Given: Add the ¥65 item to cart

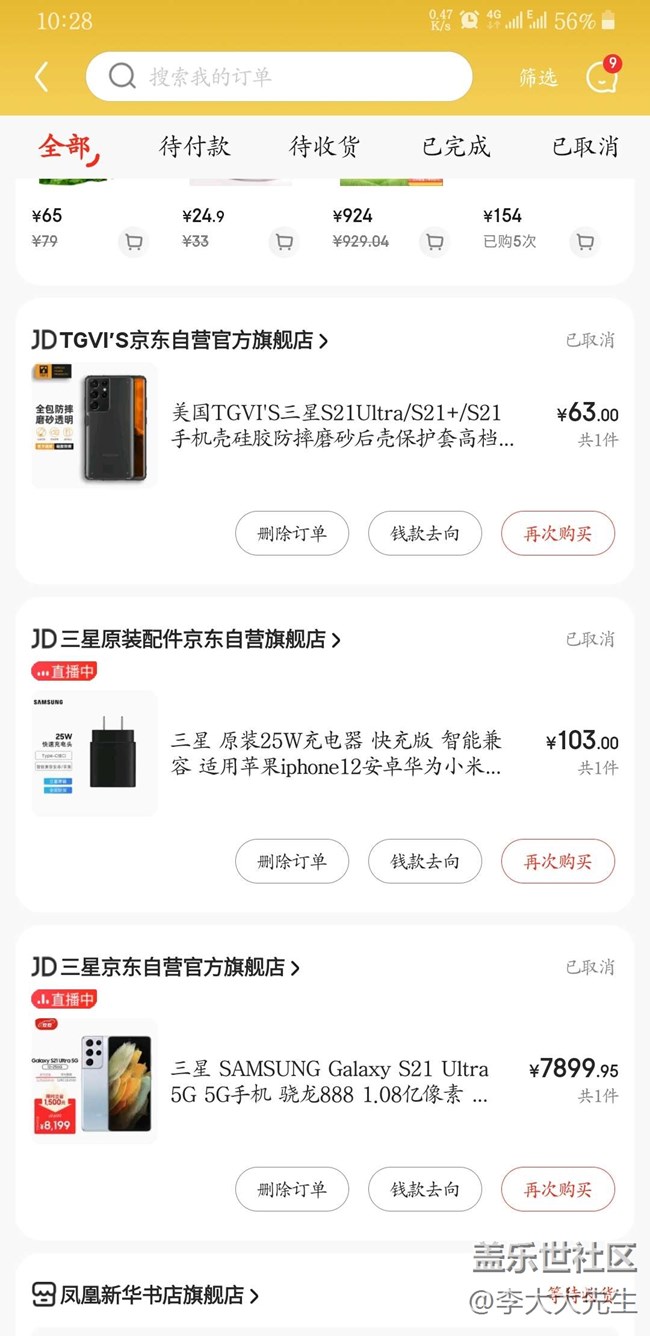Looking at the screenshot, I should 133,242.
